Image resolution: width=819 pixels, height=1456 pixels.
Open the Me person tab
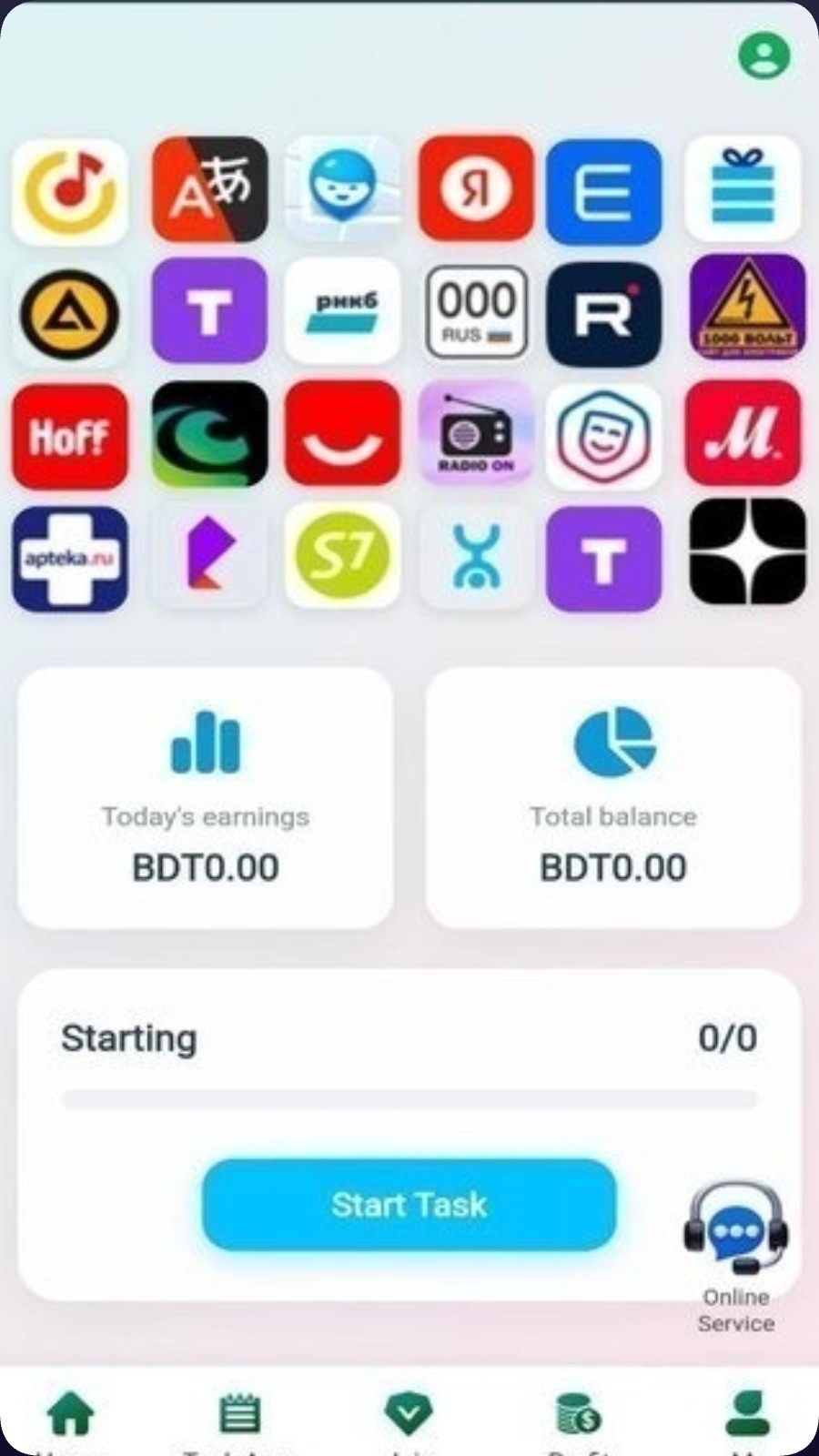pyautogui.click(x=747, y=1415)
